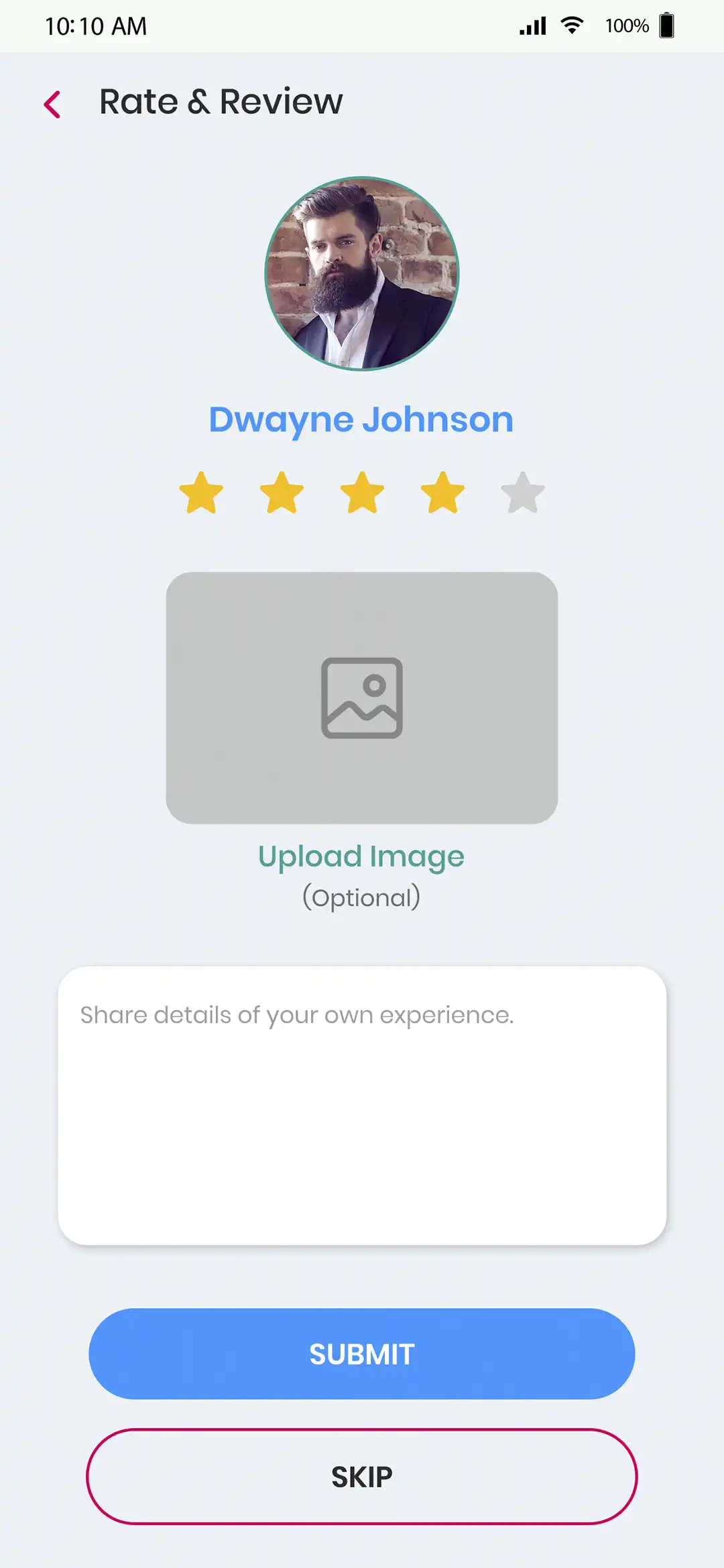Viewport: 724px width, 1568px height.
Task: Tap the fifth gray star
Action: tap(523, 493)
